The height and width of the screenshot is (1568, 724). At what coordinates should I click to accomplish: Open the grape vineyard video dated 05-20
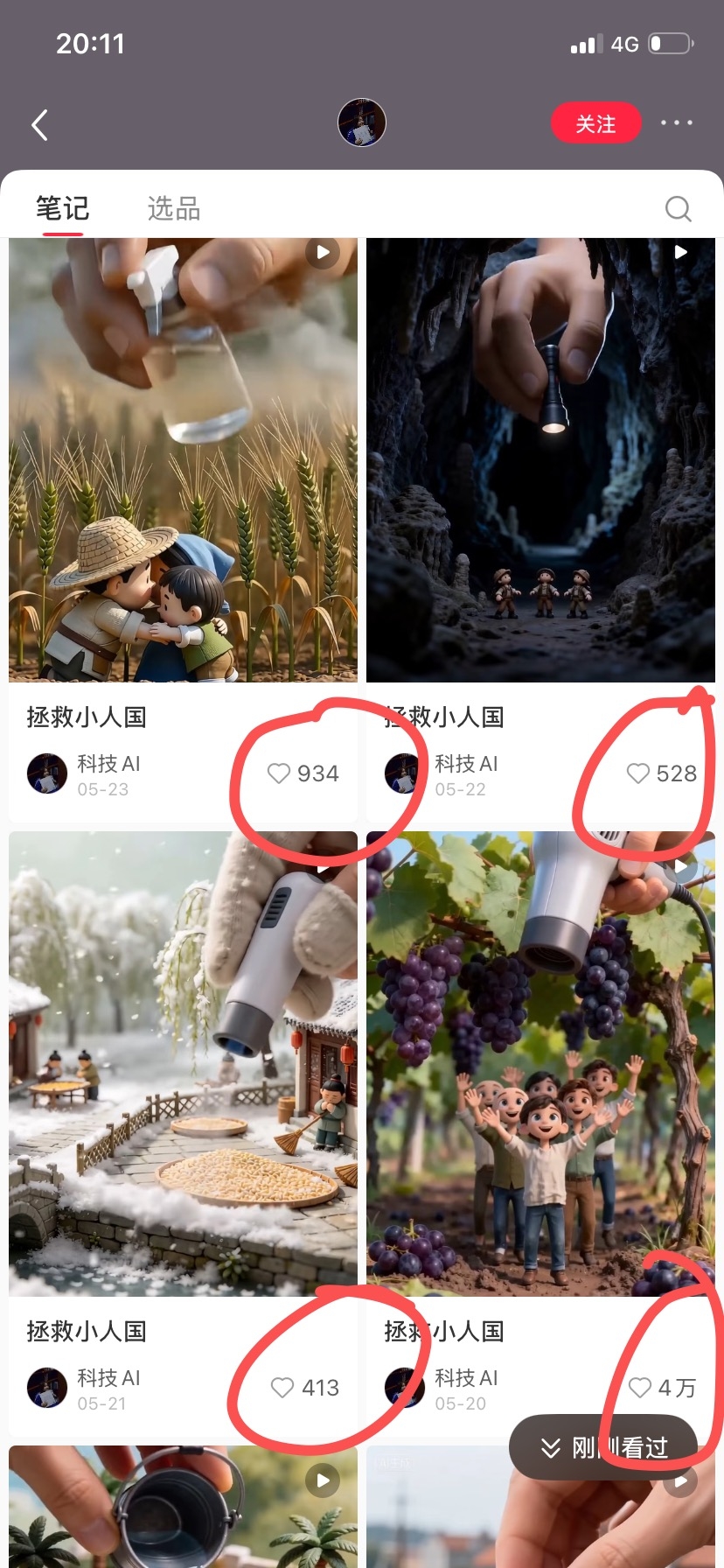click(x=540, y=1063)
